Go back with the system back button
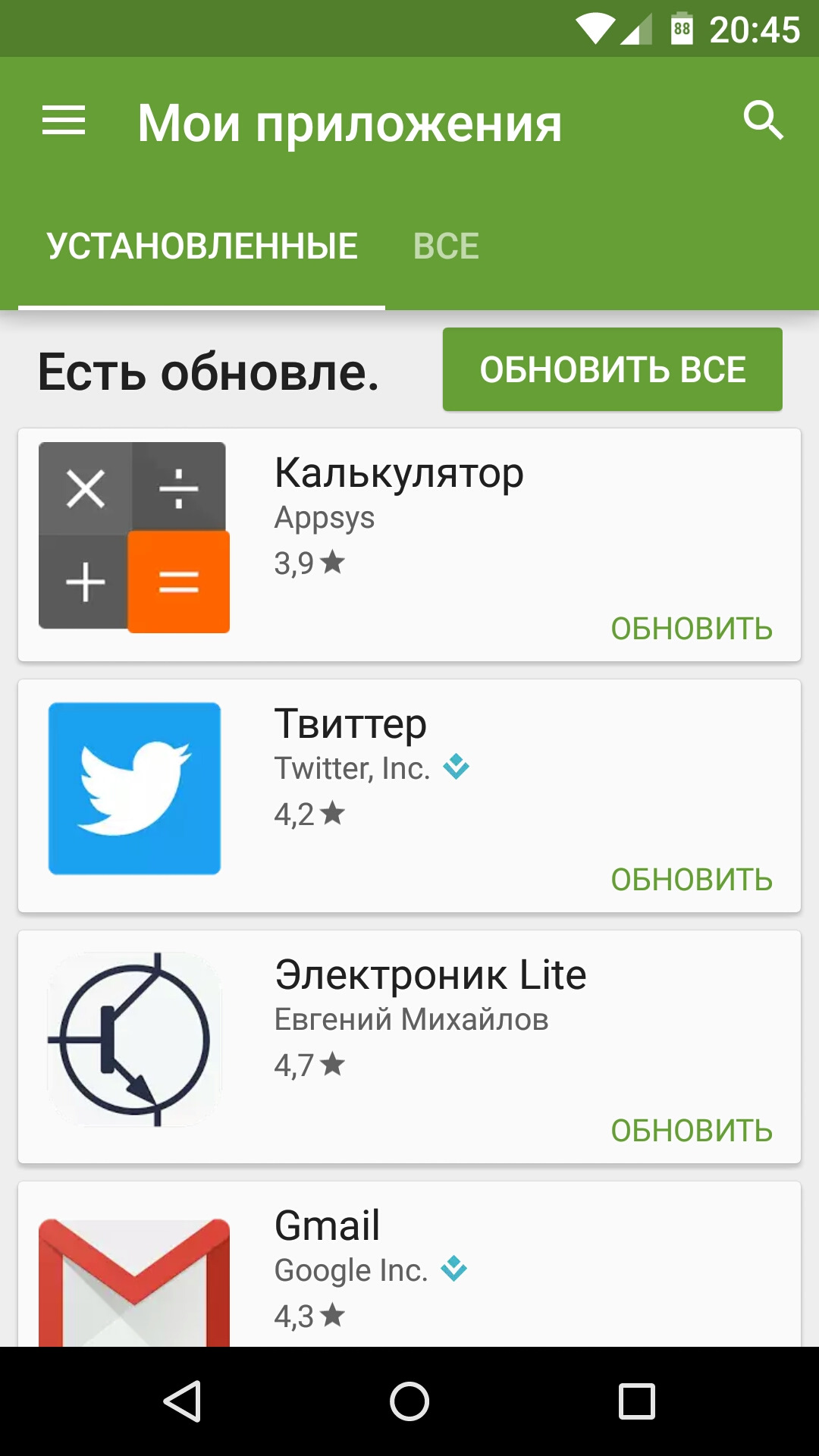Viewport: 819px width, 1456px height. click(x=182, y=1401)
